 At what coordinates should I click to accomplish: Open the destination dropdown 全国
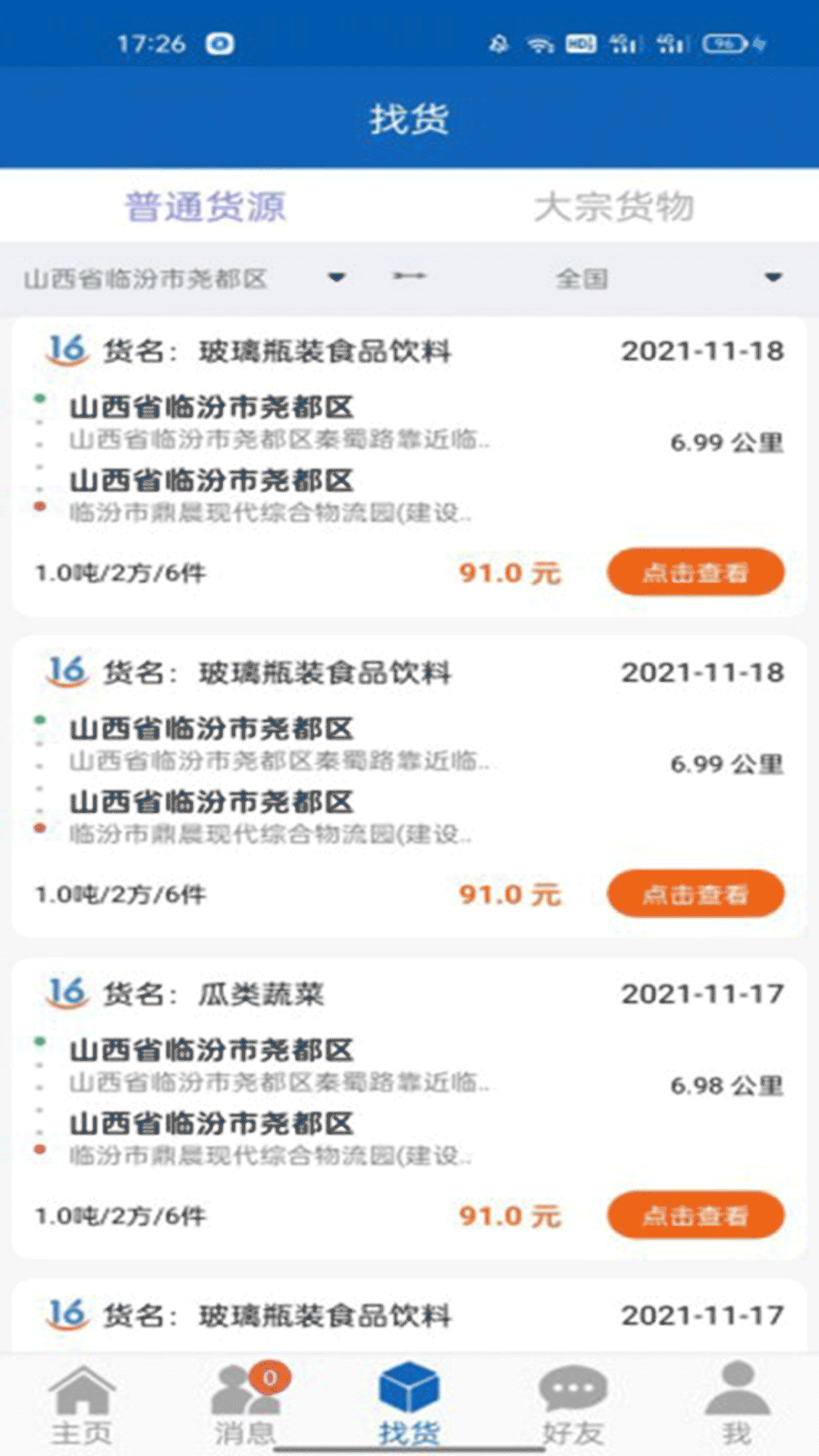click(x=667, y=278)
